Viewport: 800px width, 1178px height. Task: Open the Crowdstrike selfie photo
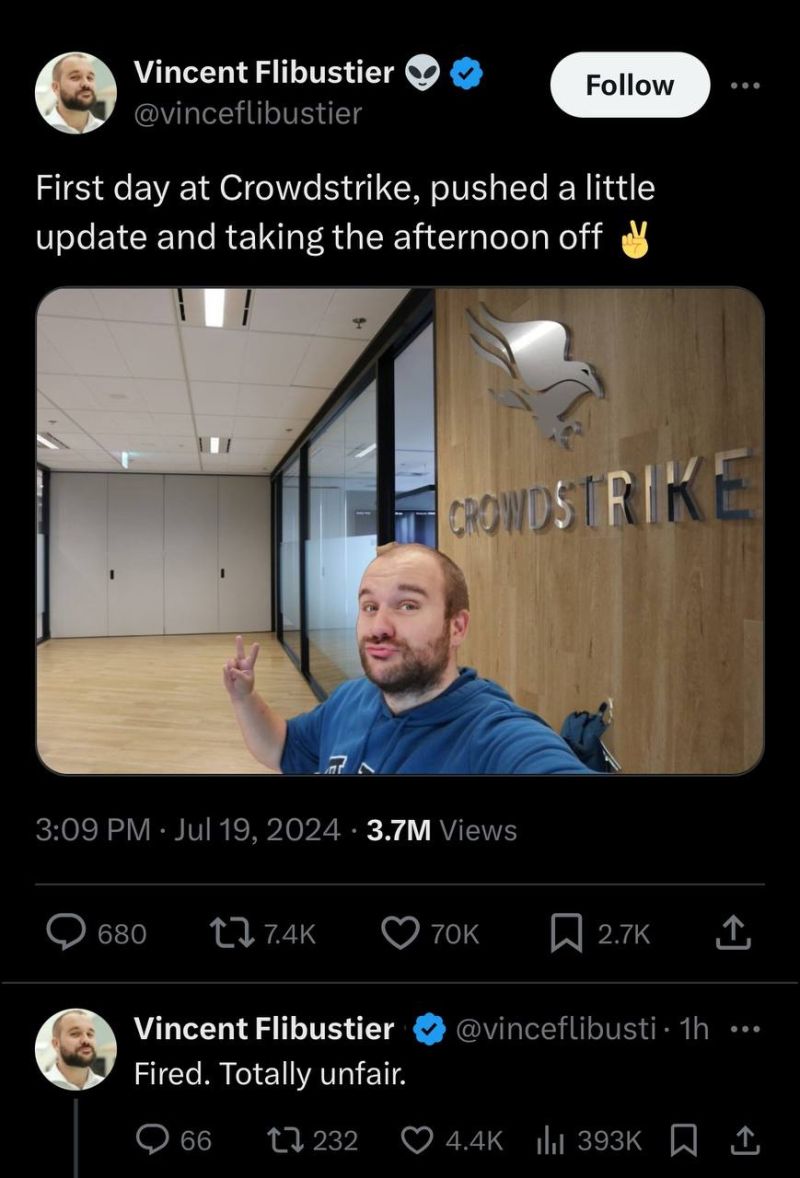click(400, 531)
